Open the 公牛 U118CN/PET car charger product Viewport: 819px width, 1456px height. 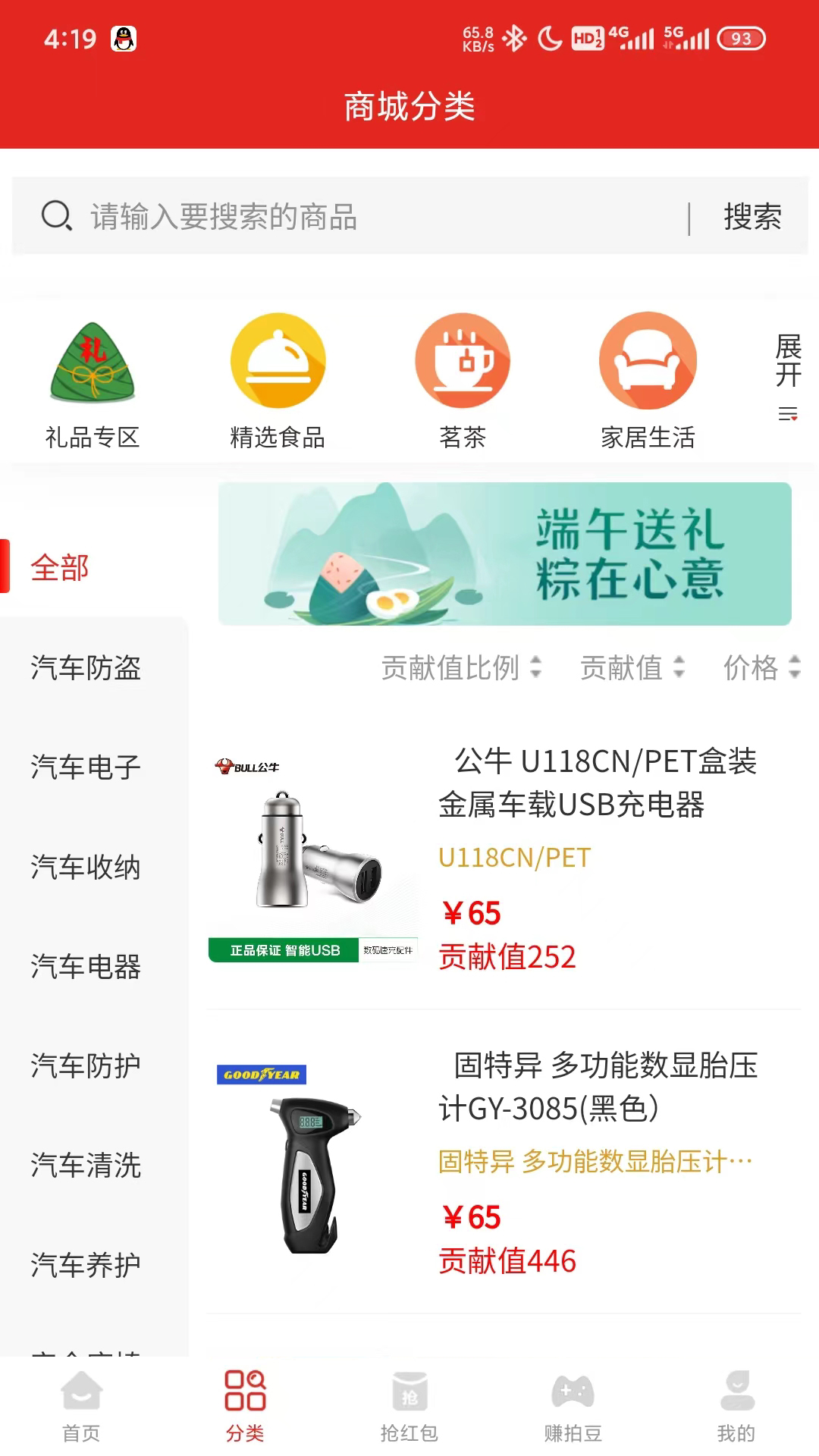tap(504, 858)
